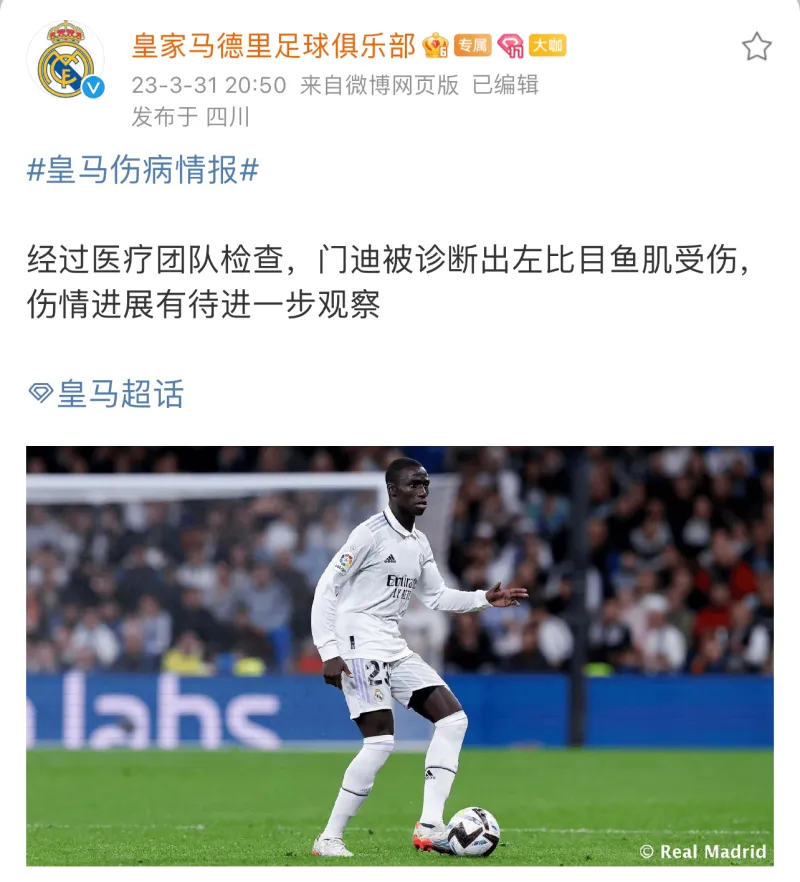The width and height of the screenshot is (800, 882).
Task: Open Real Madrid club profile avatar
Action: (x=65, y=60)
